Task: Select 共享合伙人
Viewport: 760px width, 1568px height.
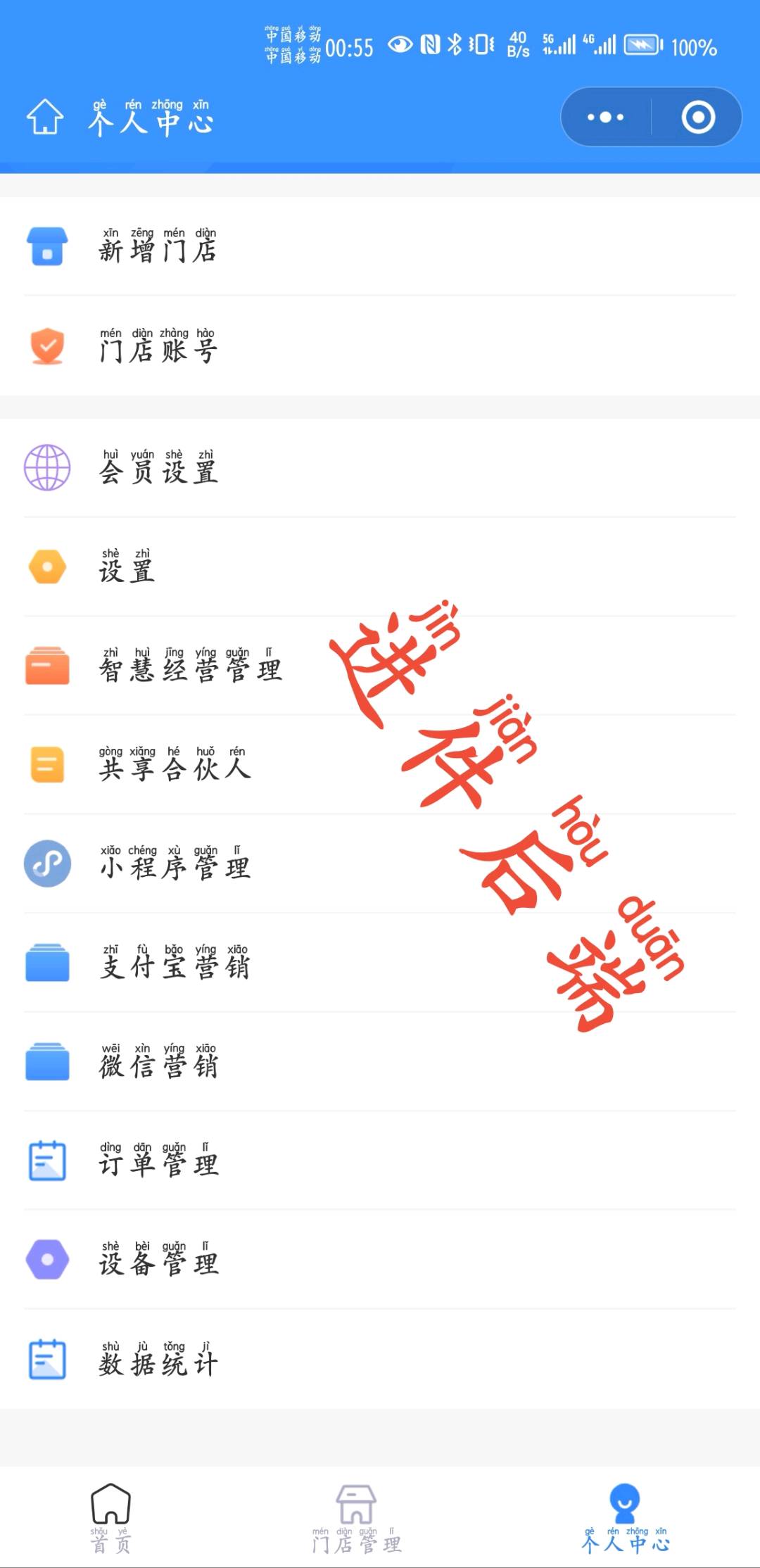Action: [380, 765]
